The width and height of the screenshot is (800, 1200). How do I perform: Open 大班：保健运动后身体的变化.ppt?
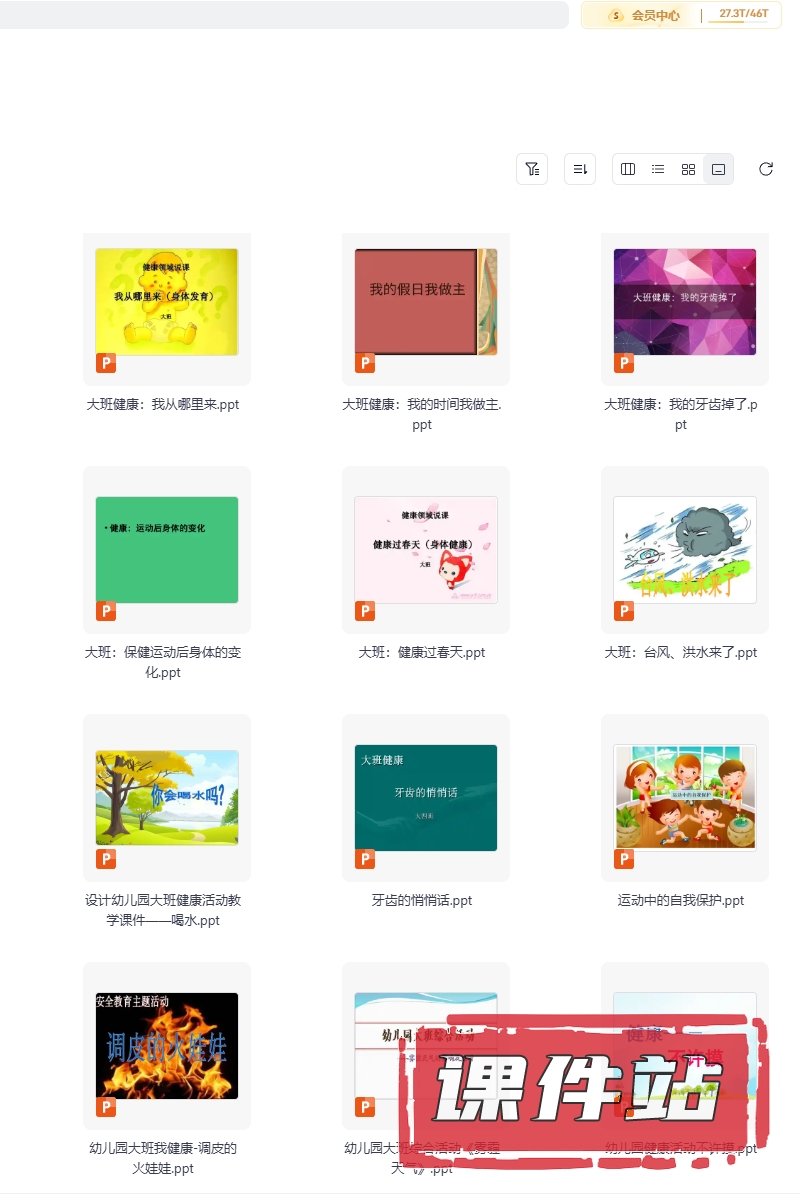[167, 550]
